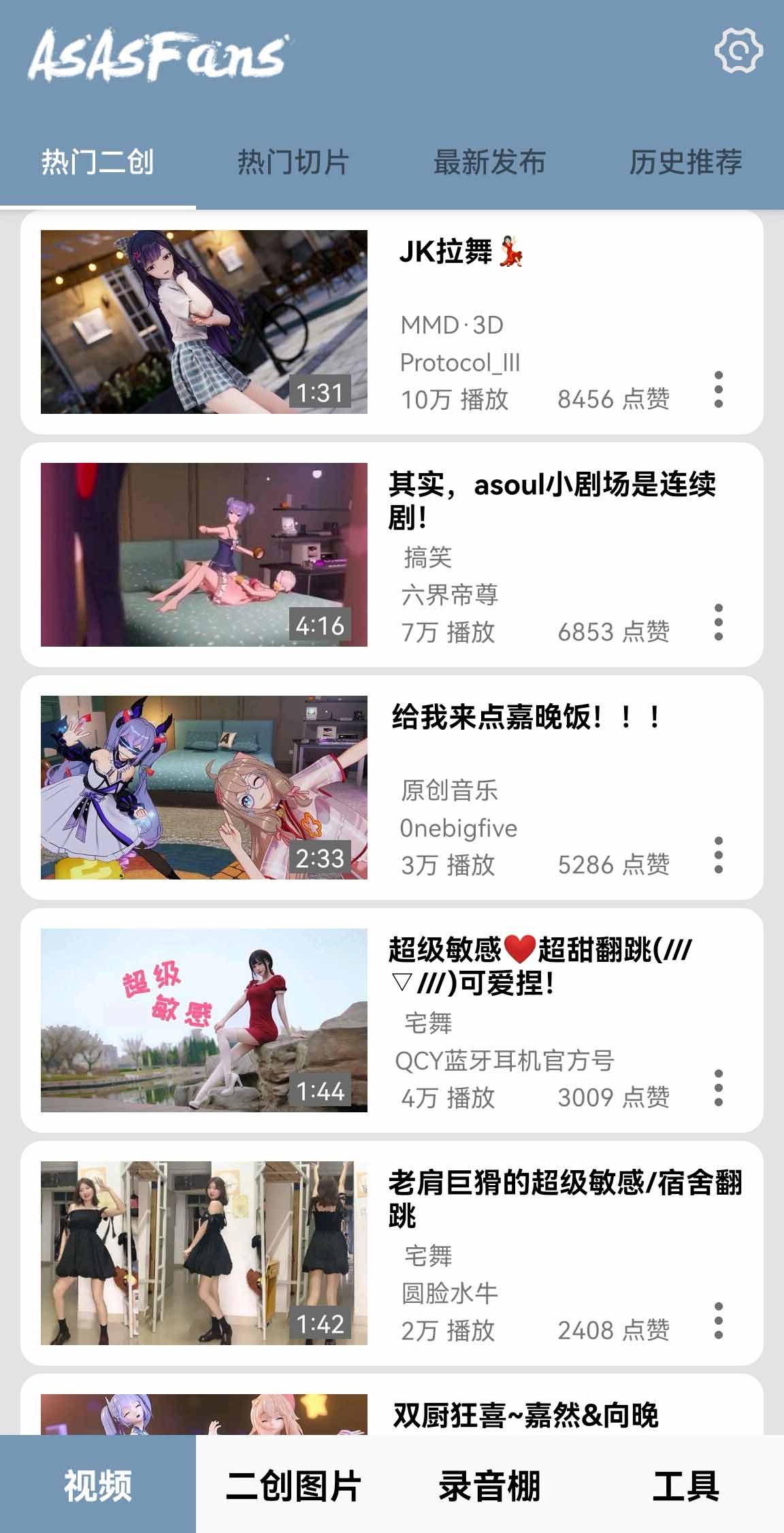
Task: Open more options for 六界帝尊's video
Action: [x=718, y=623]
